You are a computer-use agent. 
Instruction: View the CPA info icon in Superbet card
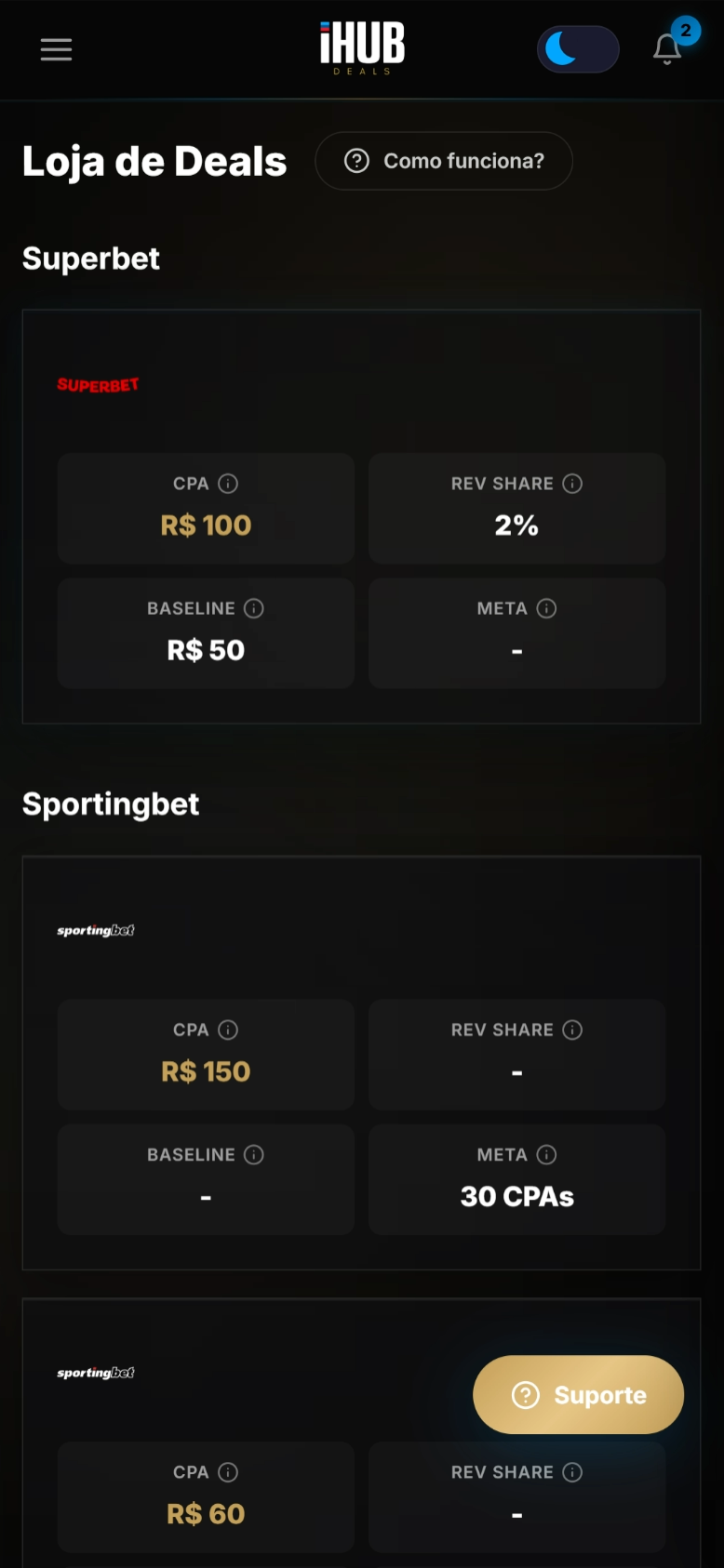[230, 484]
